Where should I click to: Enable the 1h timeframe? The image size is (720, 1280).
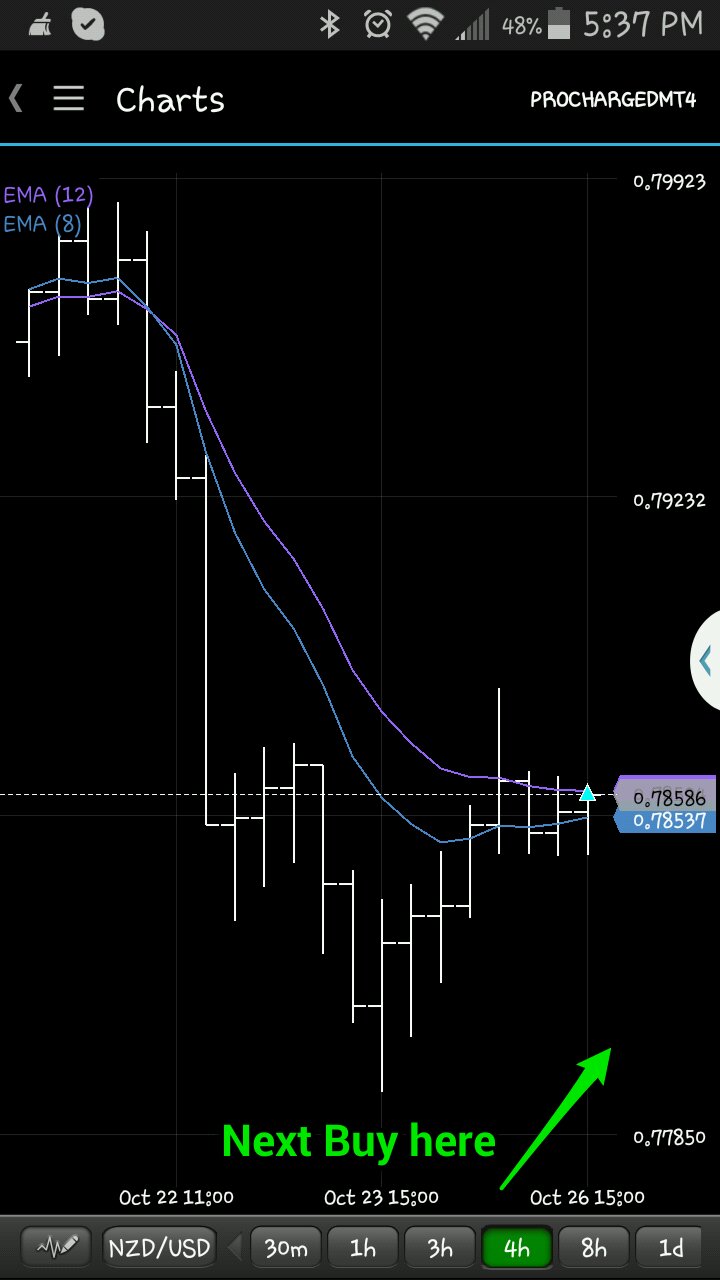coord(363,1246)
